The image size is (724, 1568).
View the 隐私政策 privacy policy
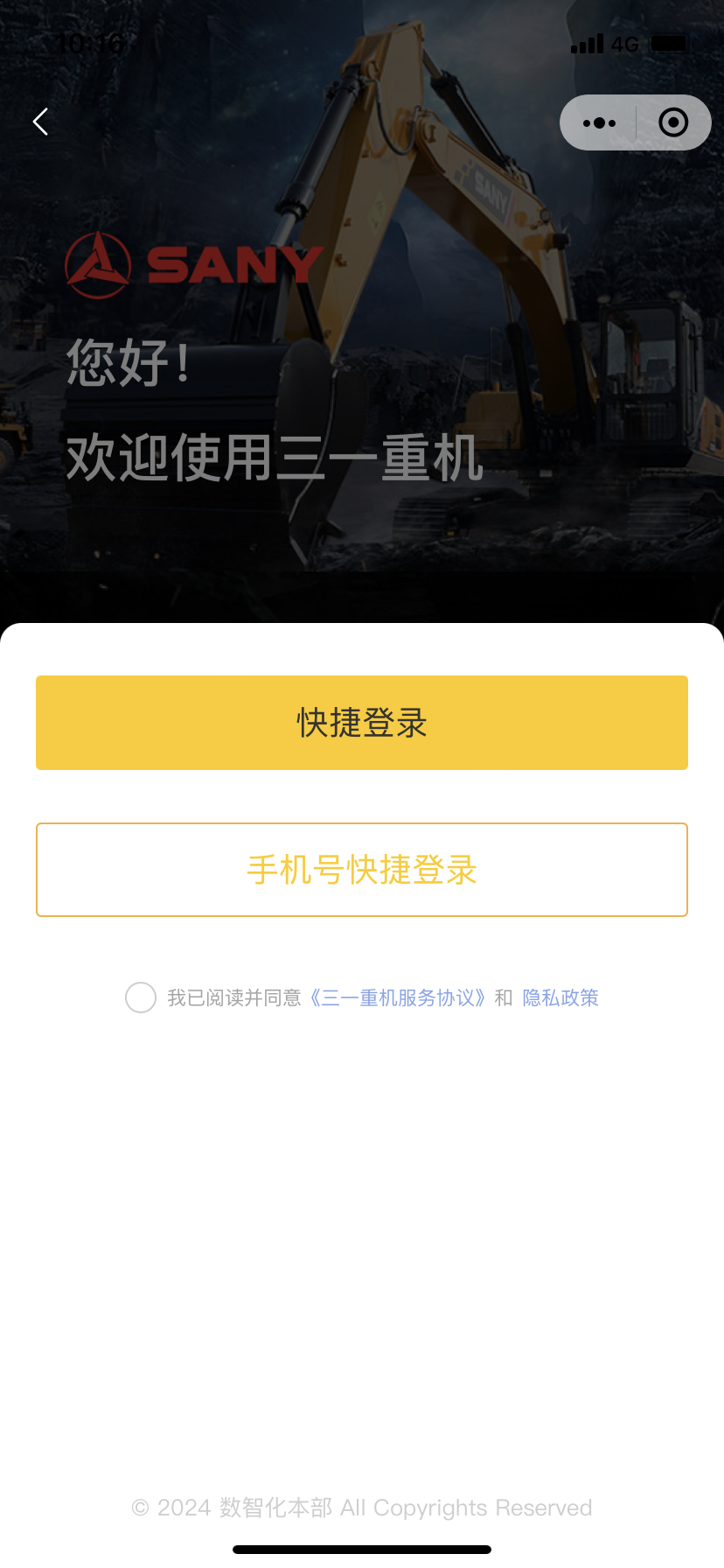point(560,997)
